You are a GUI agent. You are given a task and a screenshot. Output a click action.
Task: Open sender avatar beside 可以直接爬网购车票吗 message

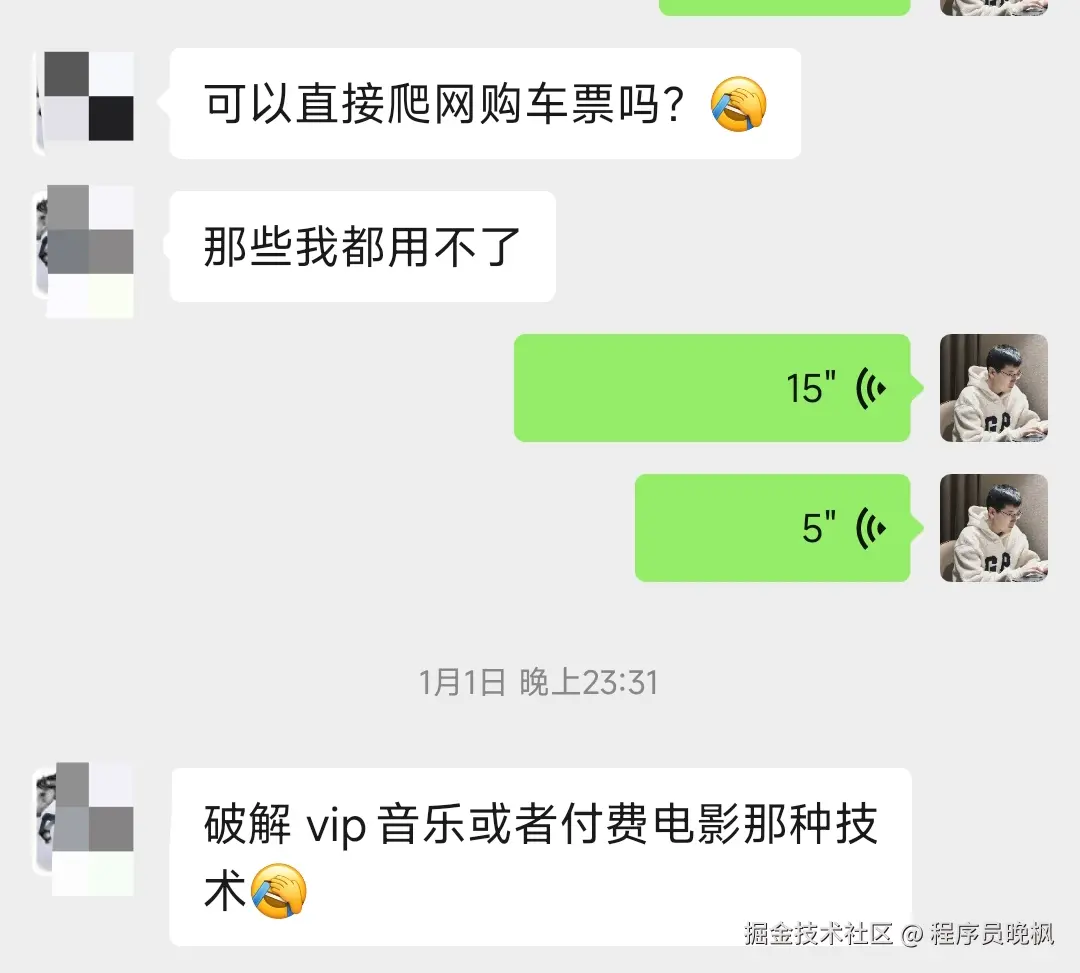[87, 100]
